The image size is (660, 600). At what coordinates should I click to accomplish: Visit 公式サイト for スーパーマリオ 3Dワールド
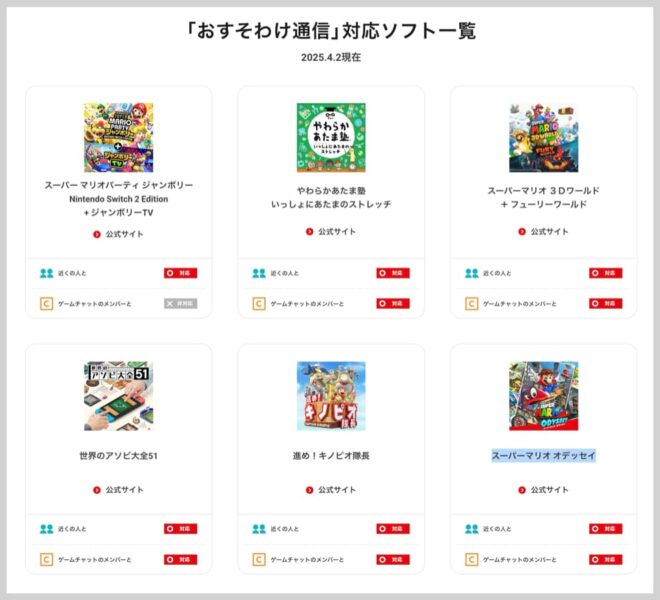(543, 231)
